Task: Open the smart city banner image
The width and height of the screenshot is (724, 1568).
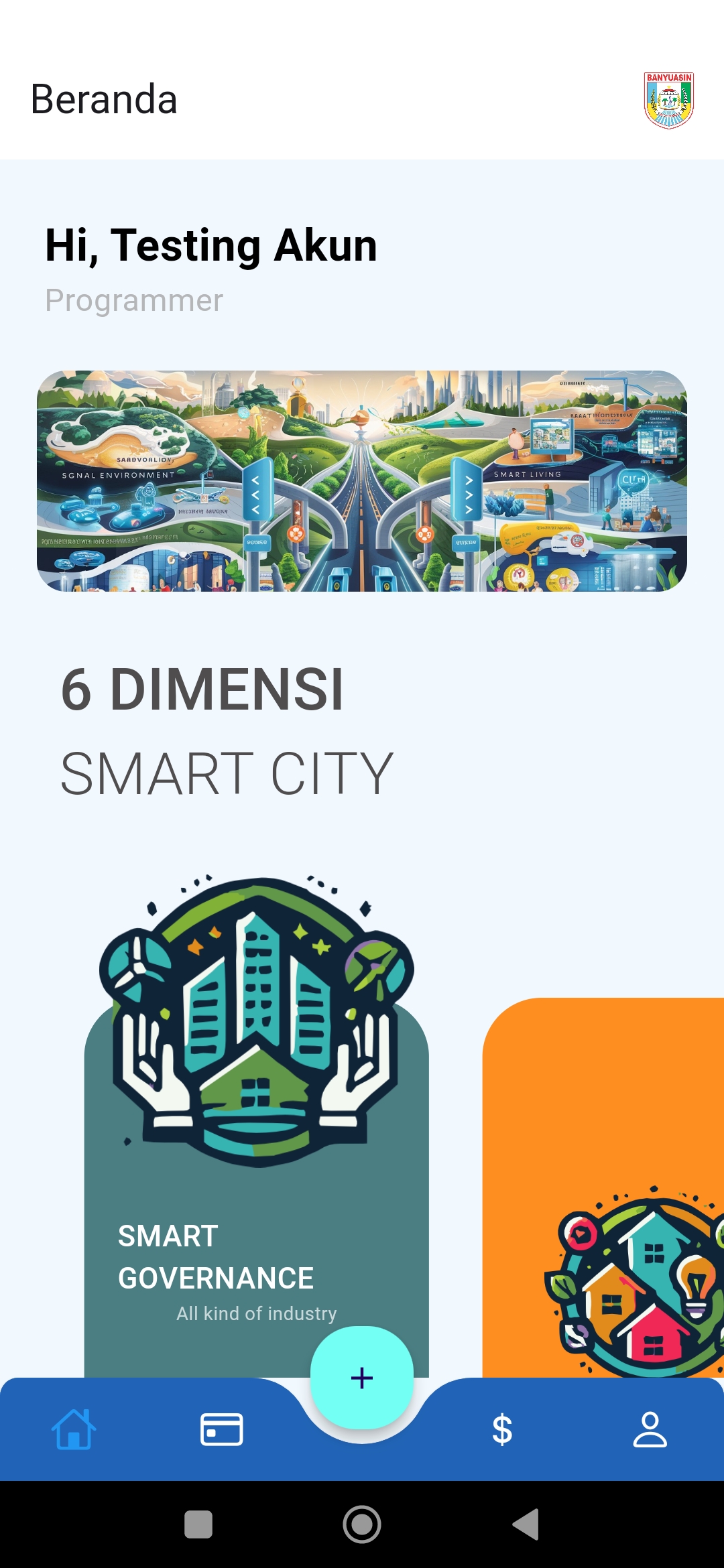Action: 362,481
